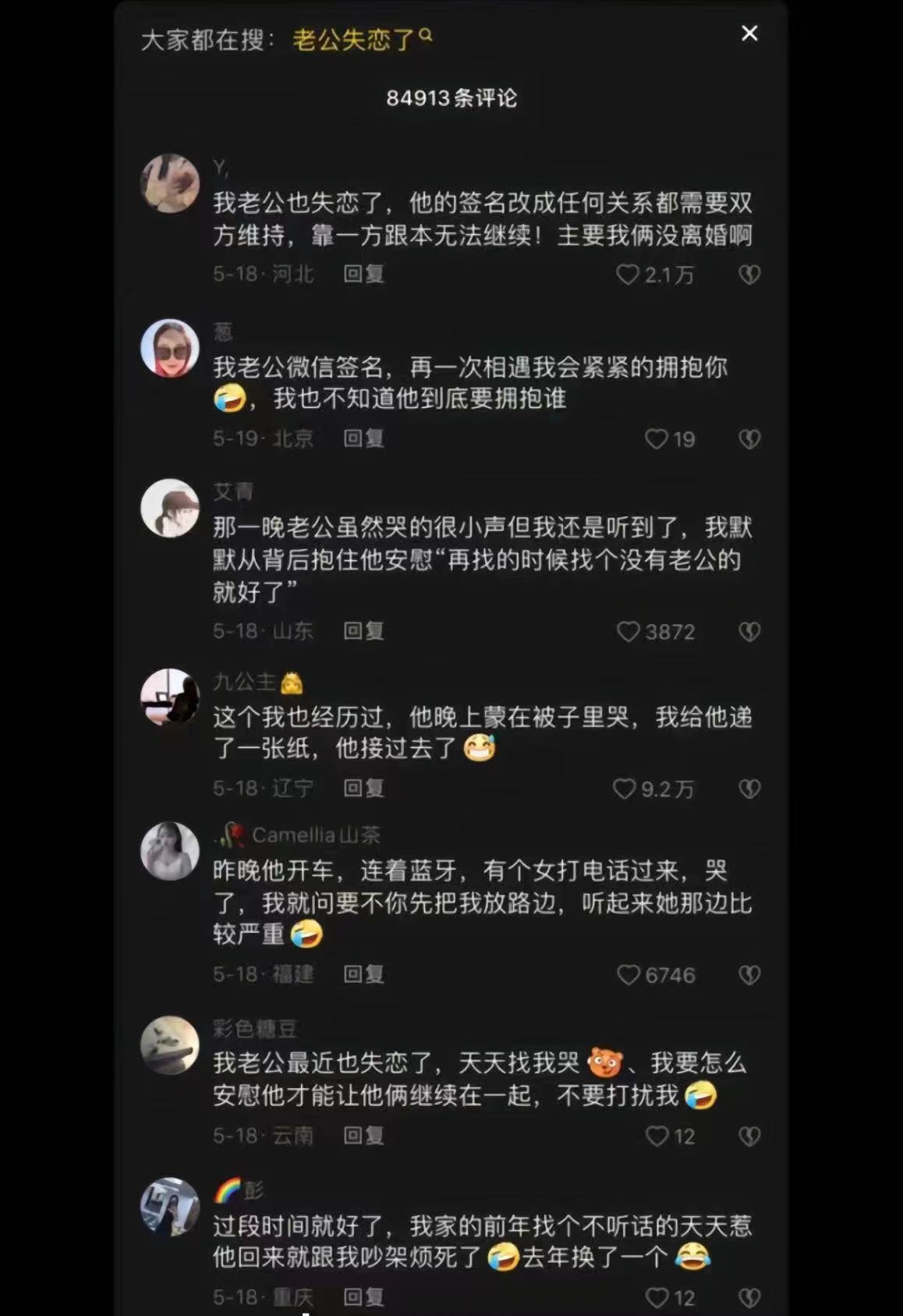The height and width of the screenshot is (1316, 903).
Task: Like 彭's comment from 重庆
Action: coord(657,1297)
